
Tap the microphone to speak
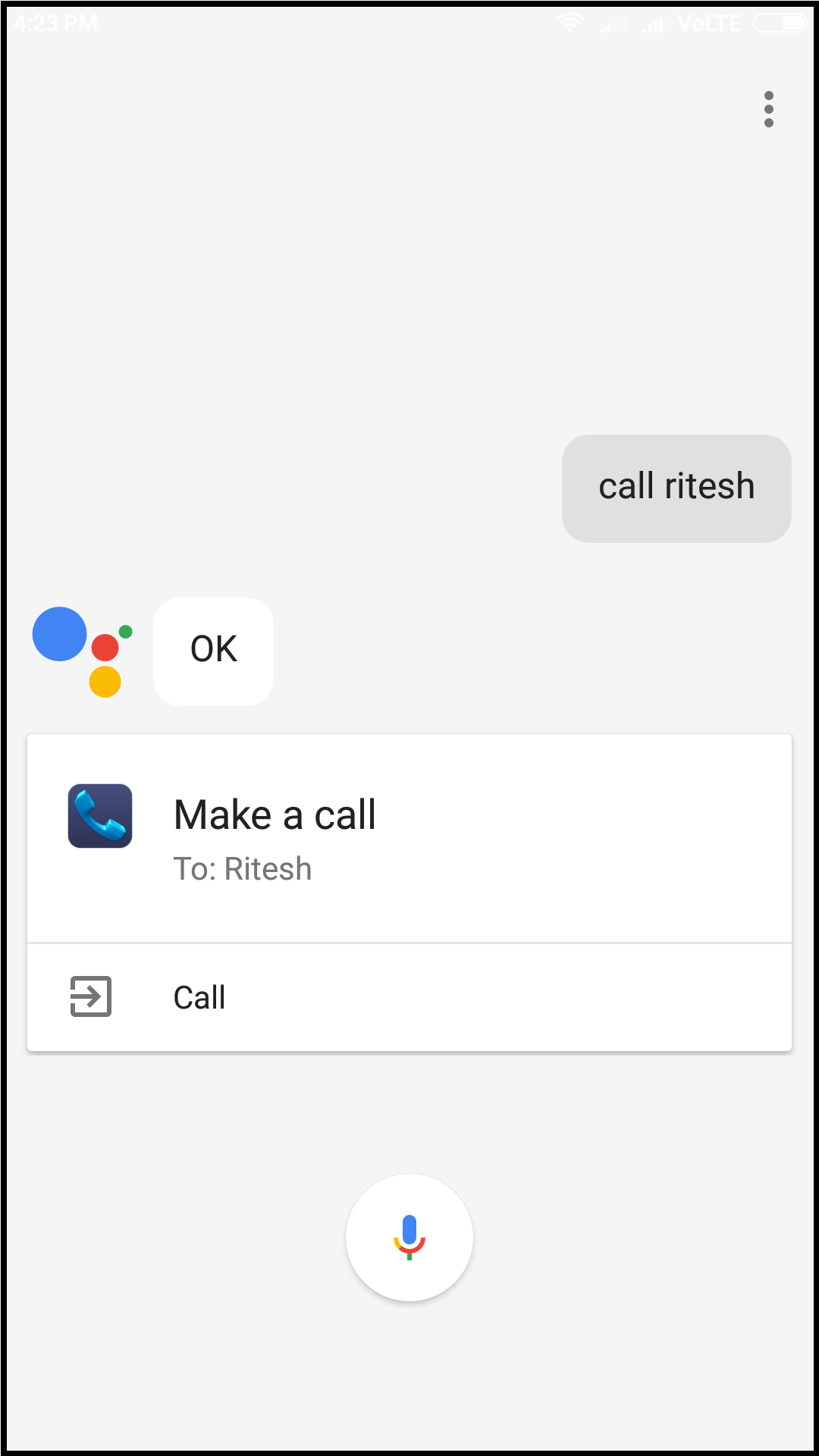pyautogui.click(x=409, y=1238)
